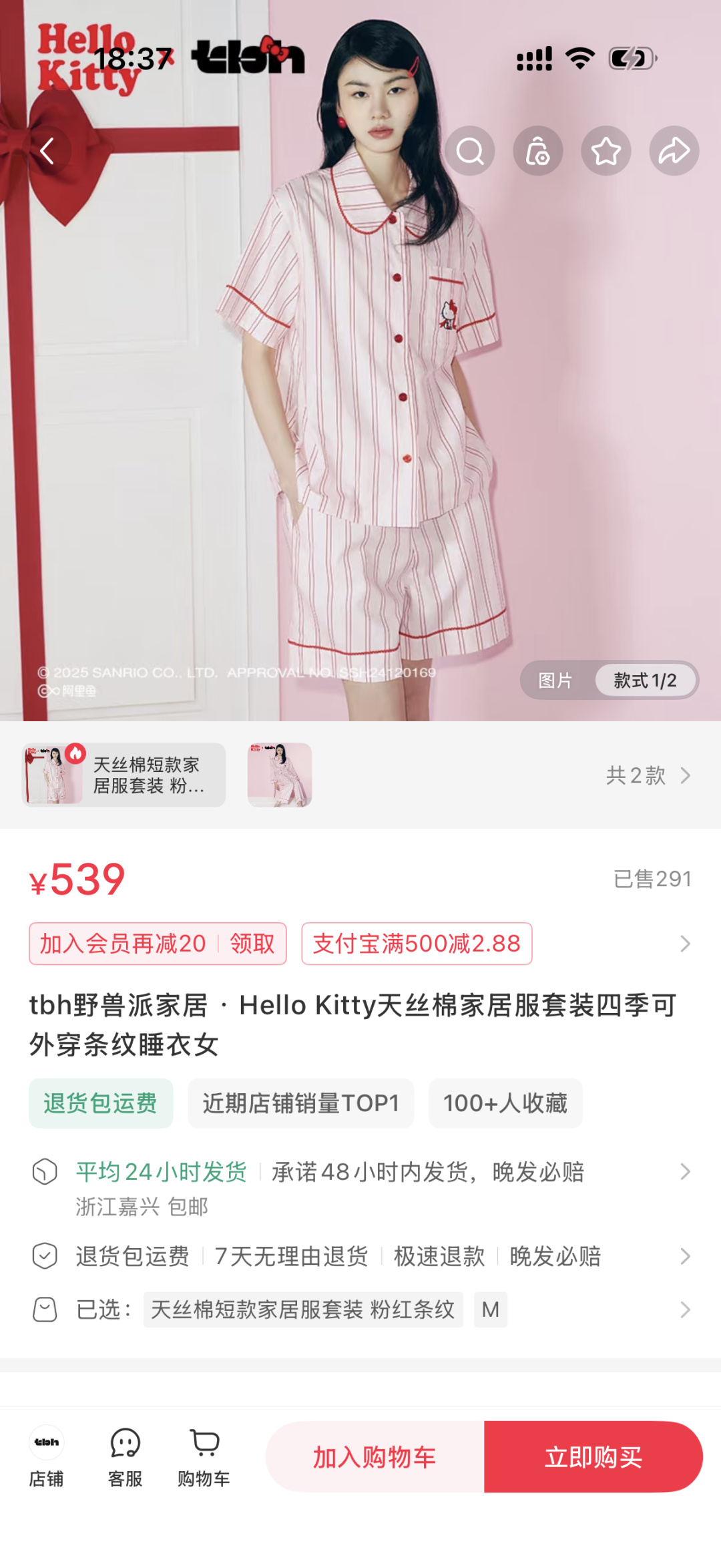Claim the 加入会员再减20 coupon
Screen dimensions: 721x1568
158,944
